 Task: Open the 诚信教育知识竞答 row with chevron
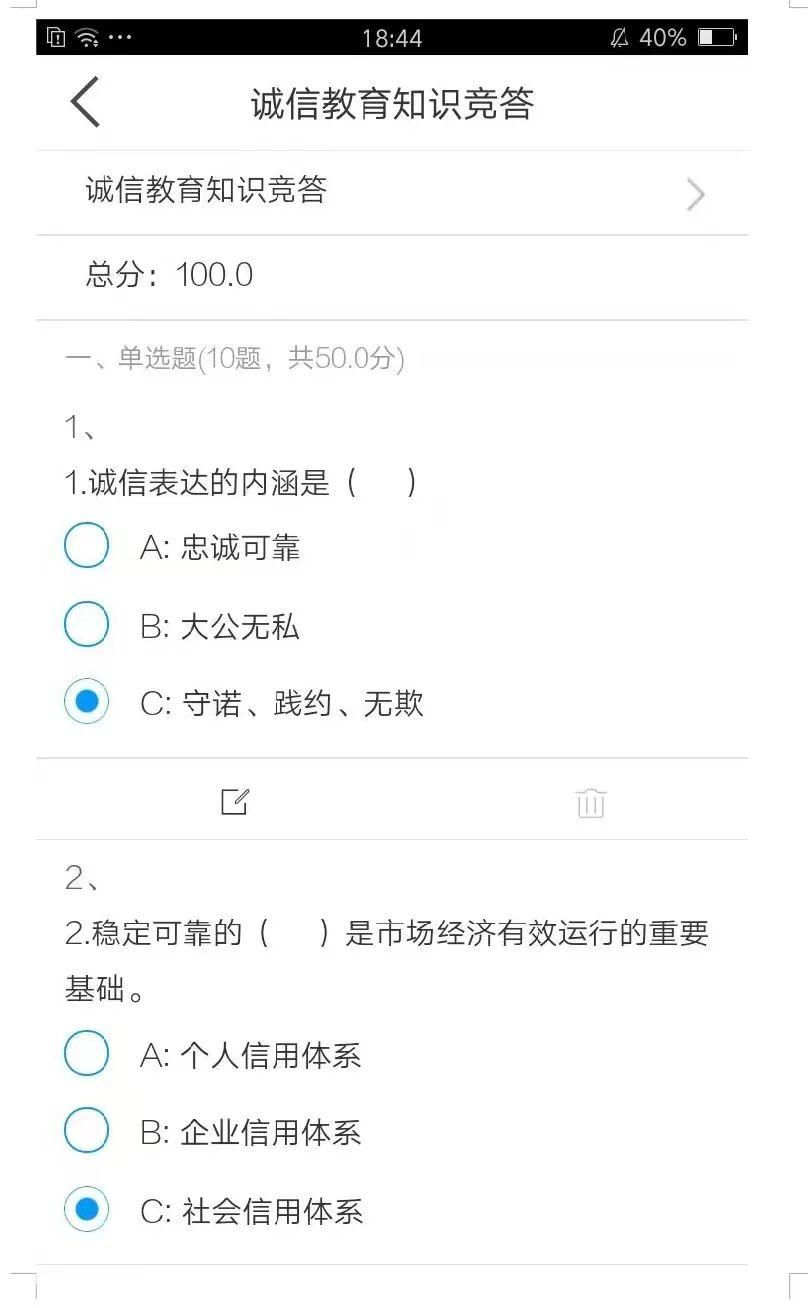pos(392,193)
